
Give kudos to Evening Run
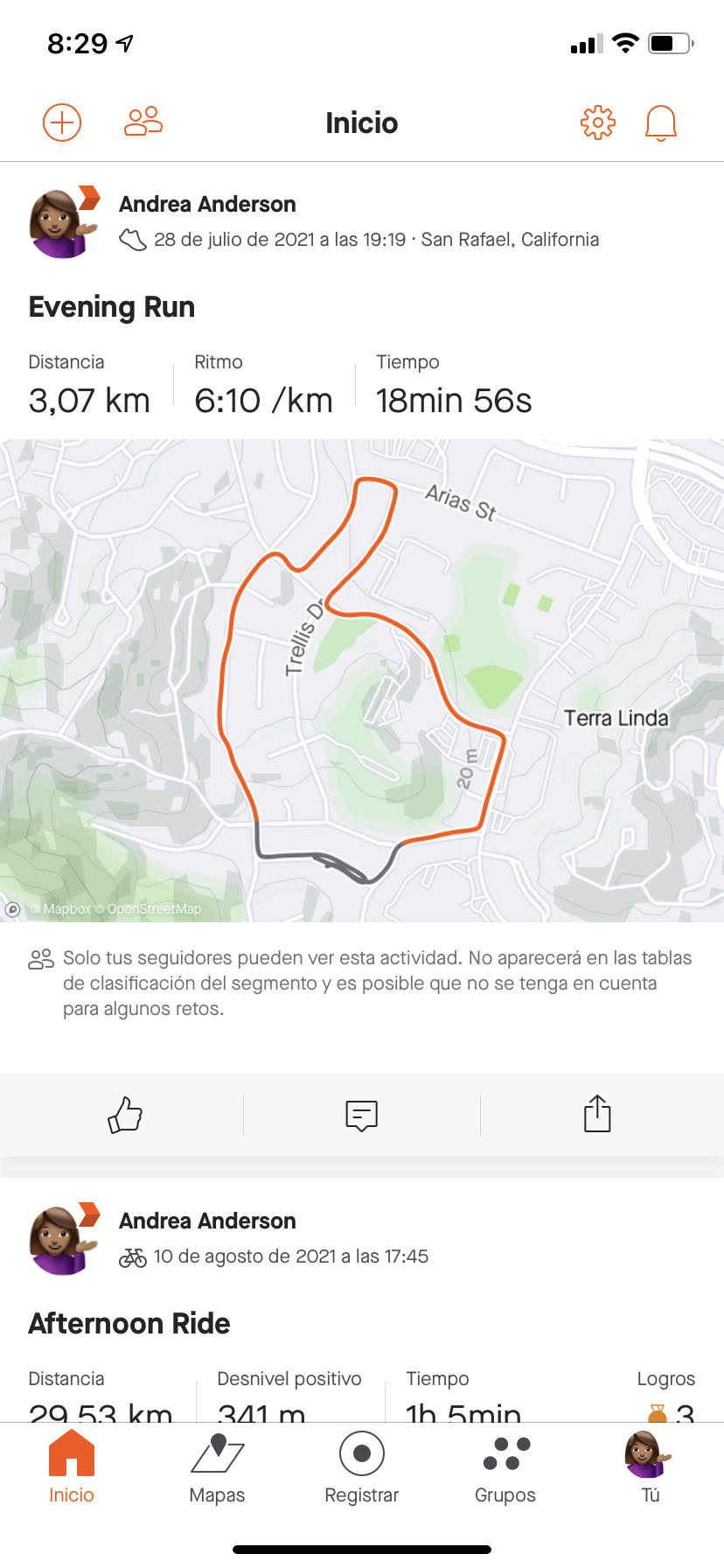tap(124, 1115)
